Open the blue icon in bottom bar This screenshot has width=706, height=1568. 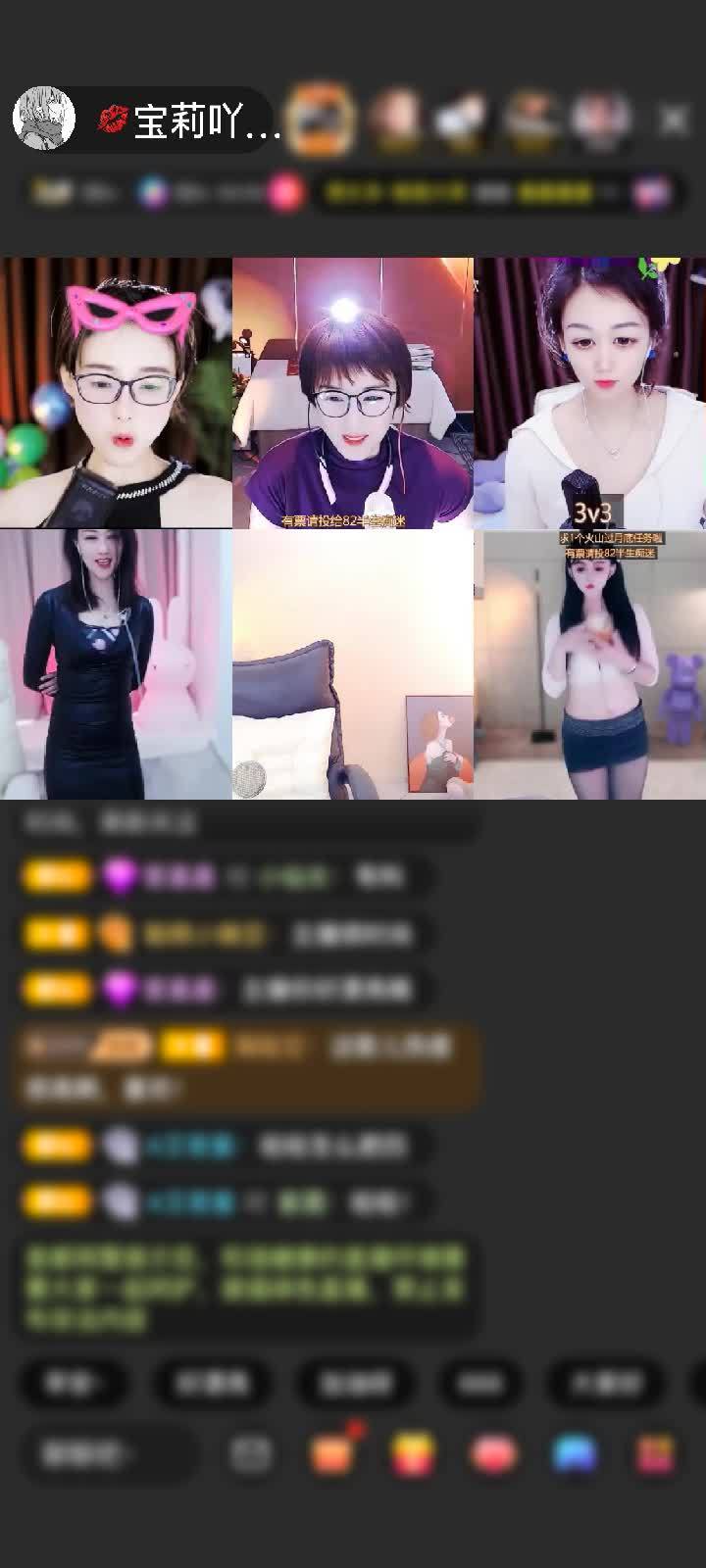(575, 1454)
